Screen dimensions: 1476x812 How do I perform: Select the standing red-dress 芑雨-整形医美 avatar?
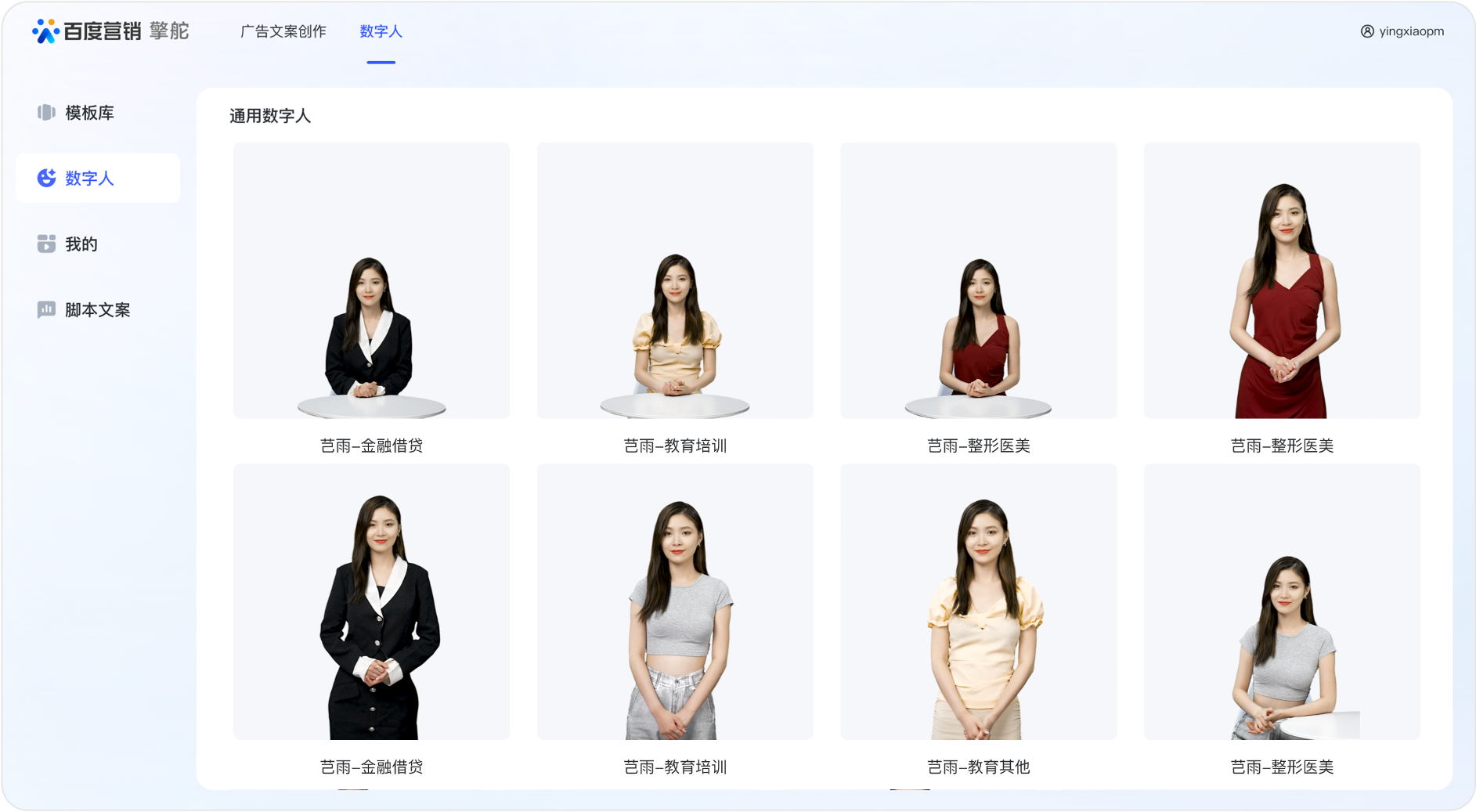click(x=1282, y=280)
